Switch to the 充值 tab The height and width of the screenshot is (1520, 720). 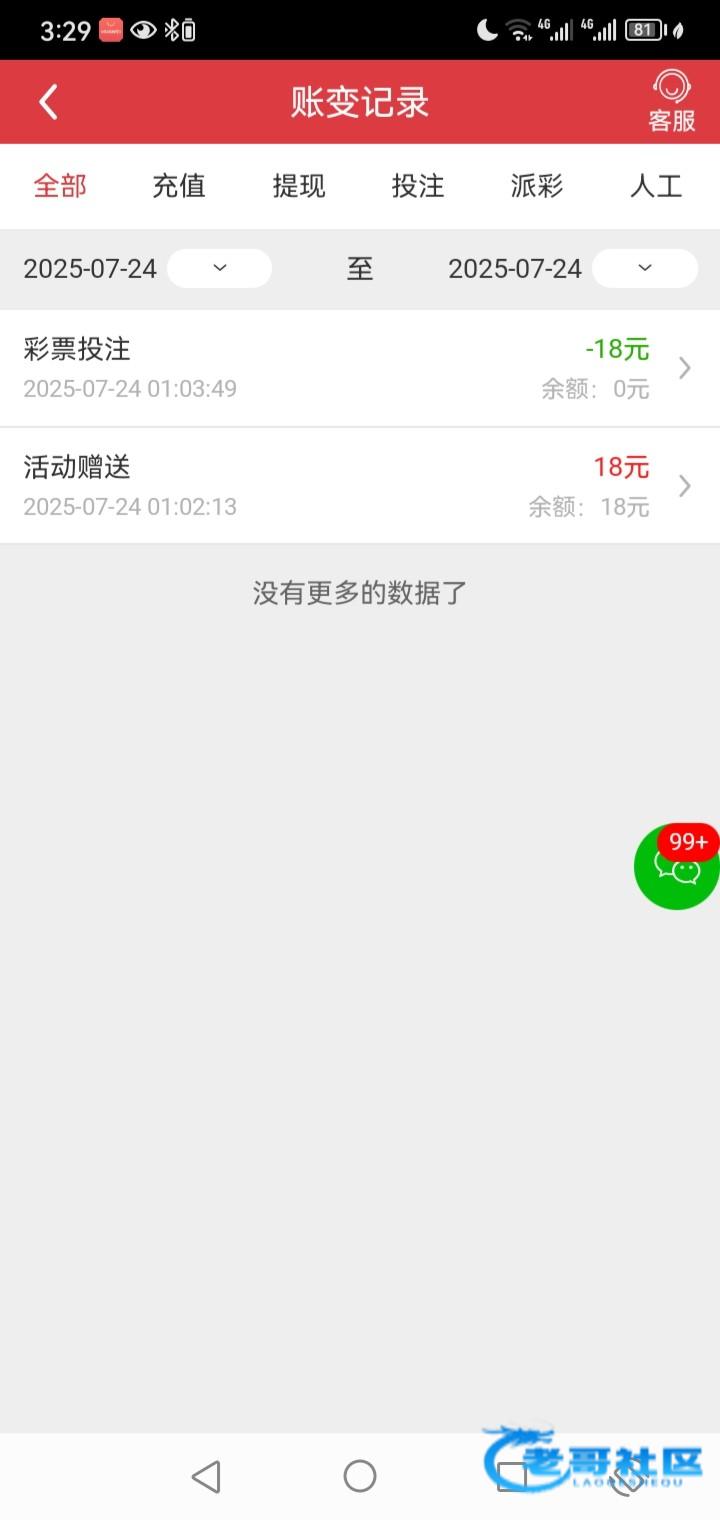[x=179, y=186]
